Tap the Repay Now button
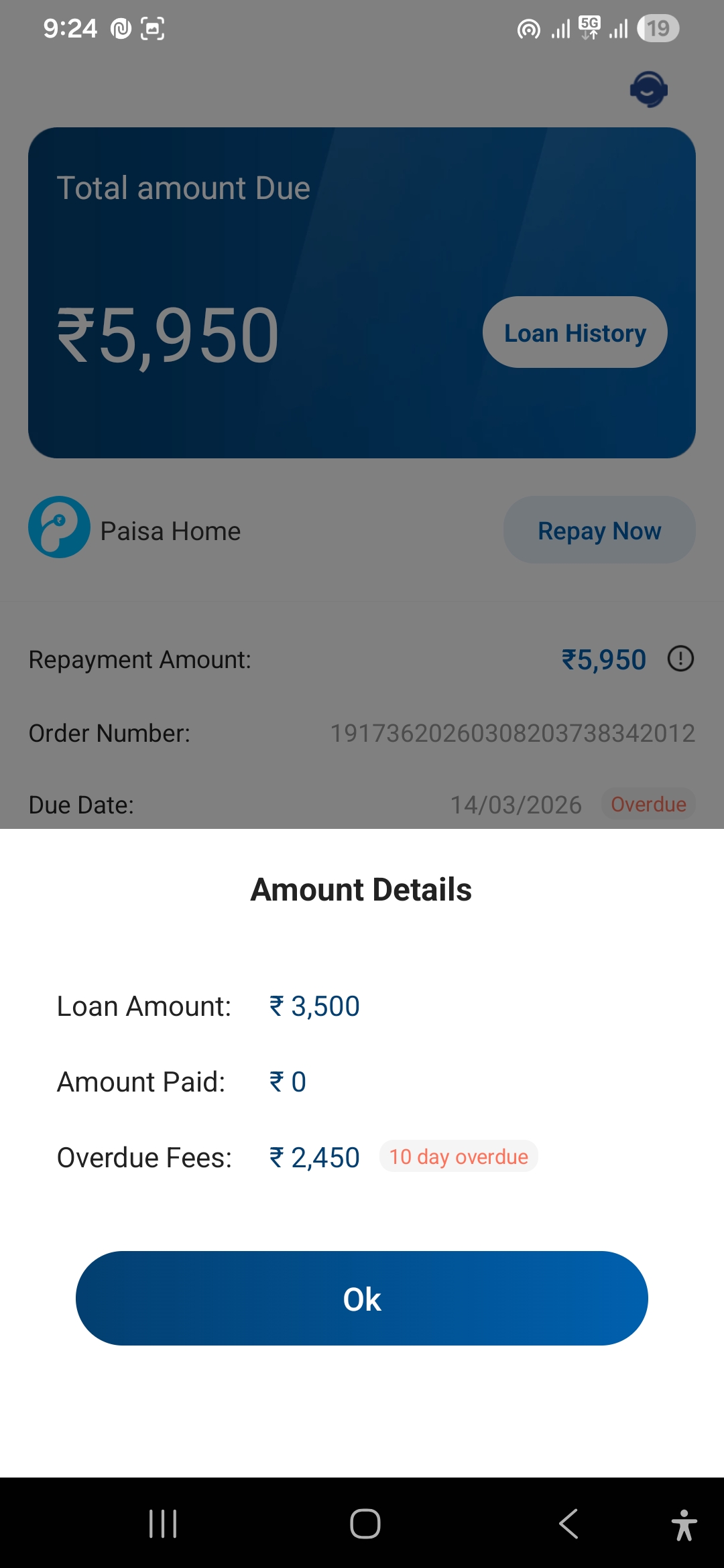Viewport: 724px width, 1568px height. 599,530
